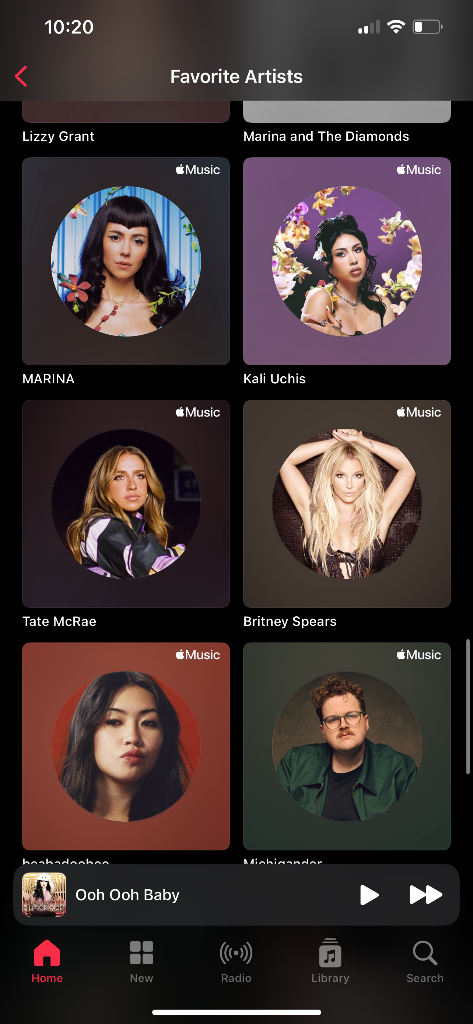Switch to the Radio tab
The width and height of the screenshot is (473, 1024).
coord(236,962)
